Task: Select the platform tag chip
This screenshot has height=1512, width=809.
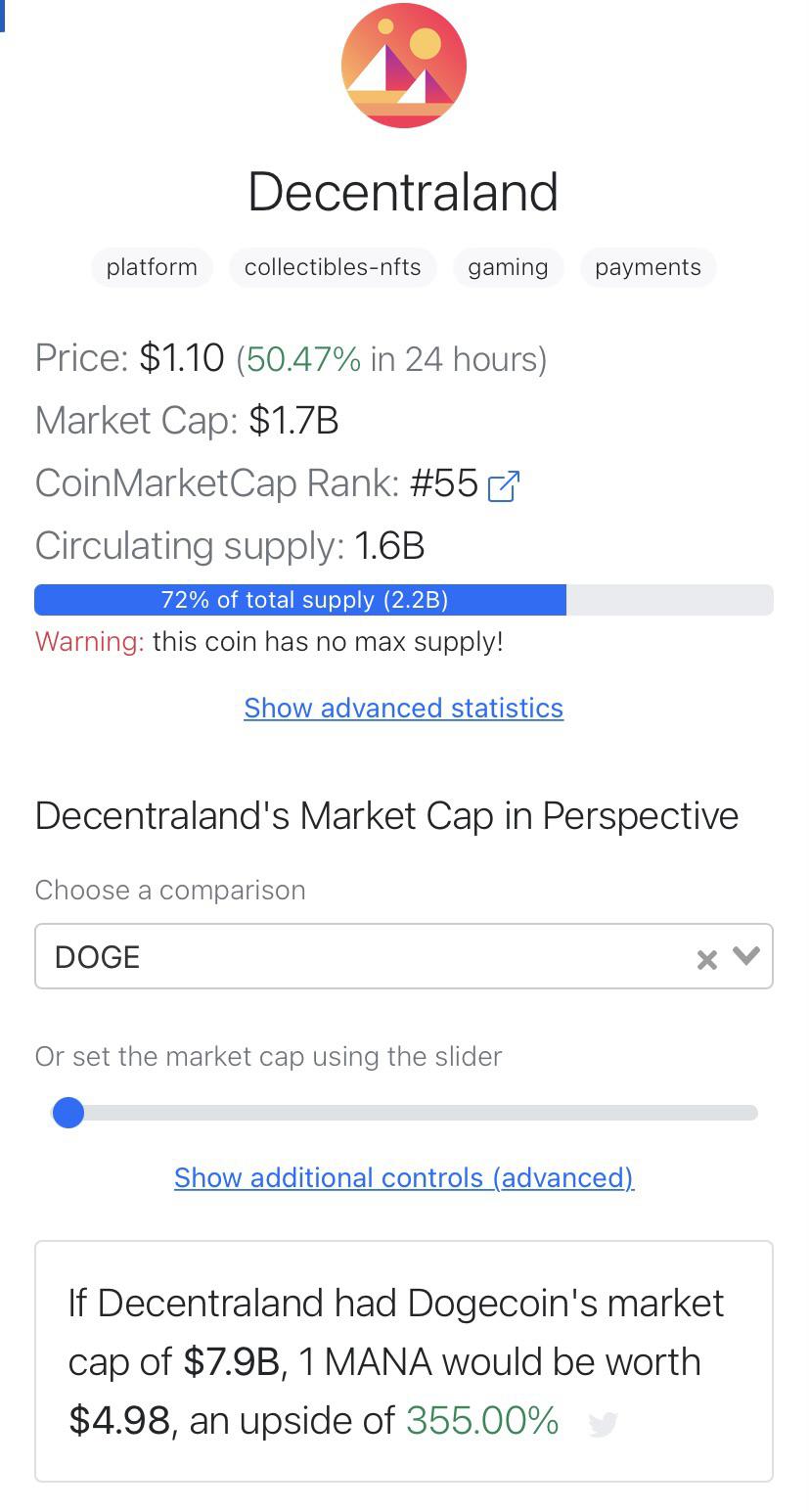Action: 152,267
